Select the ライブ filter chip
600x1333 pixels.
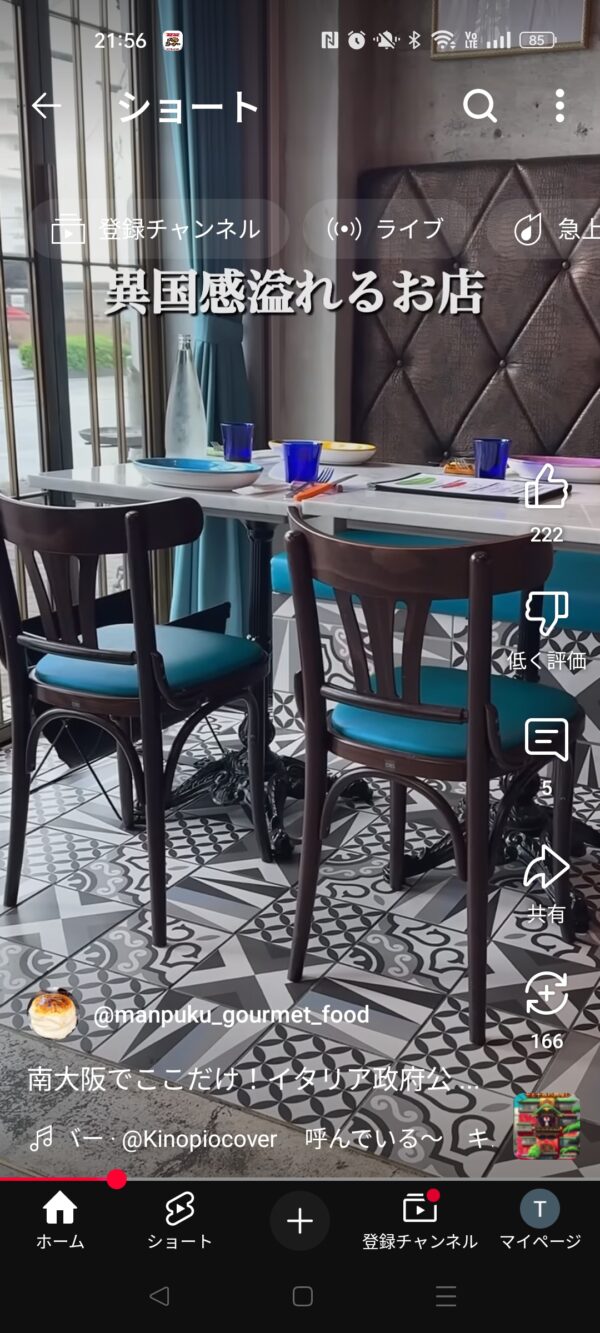coord(386,229)
